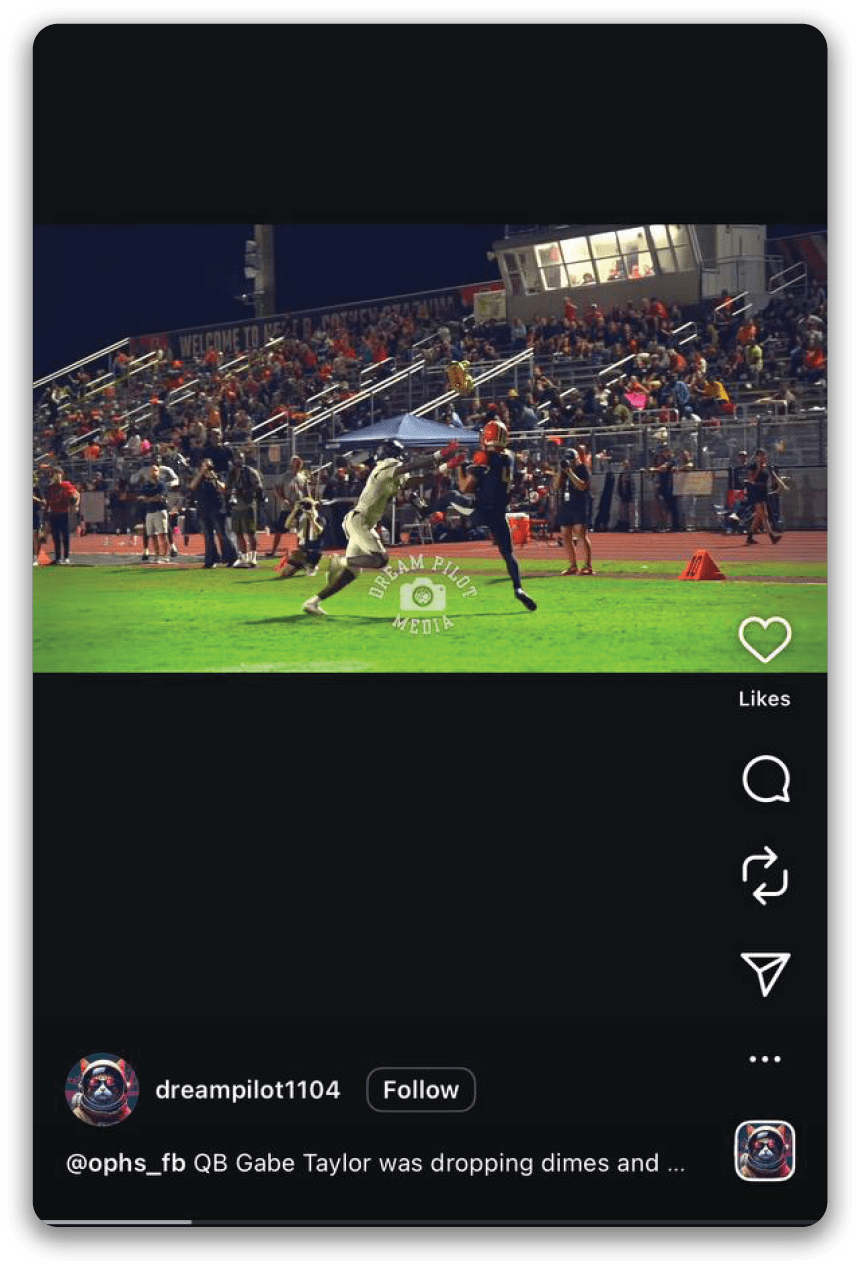The image size is (860, 1269).
Task: Expand the caption mentioning @ophs_fb
Action: pos(675,1164)
